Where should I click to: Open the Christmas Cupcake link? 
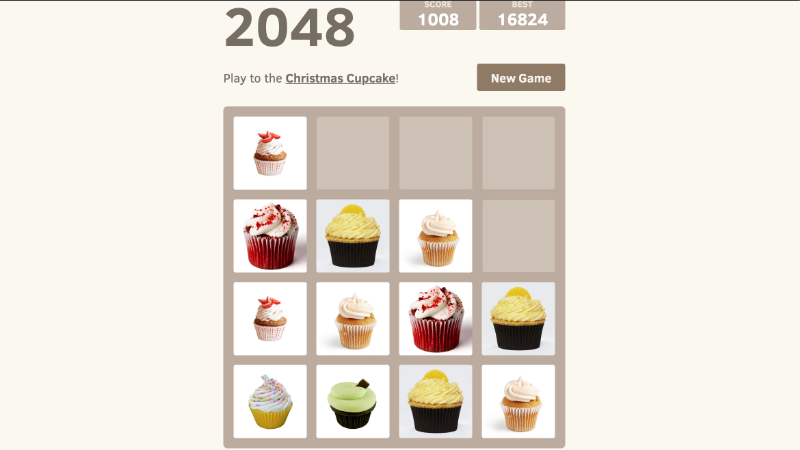[x=340, y=78]
